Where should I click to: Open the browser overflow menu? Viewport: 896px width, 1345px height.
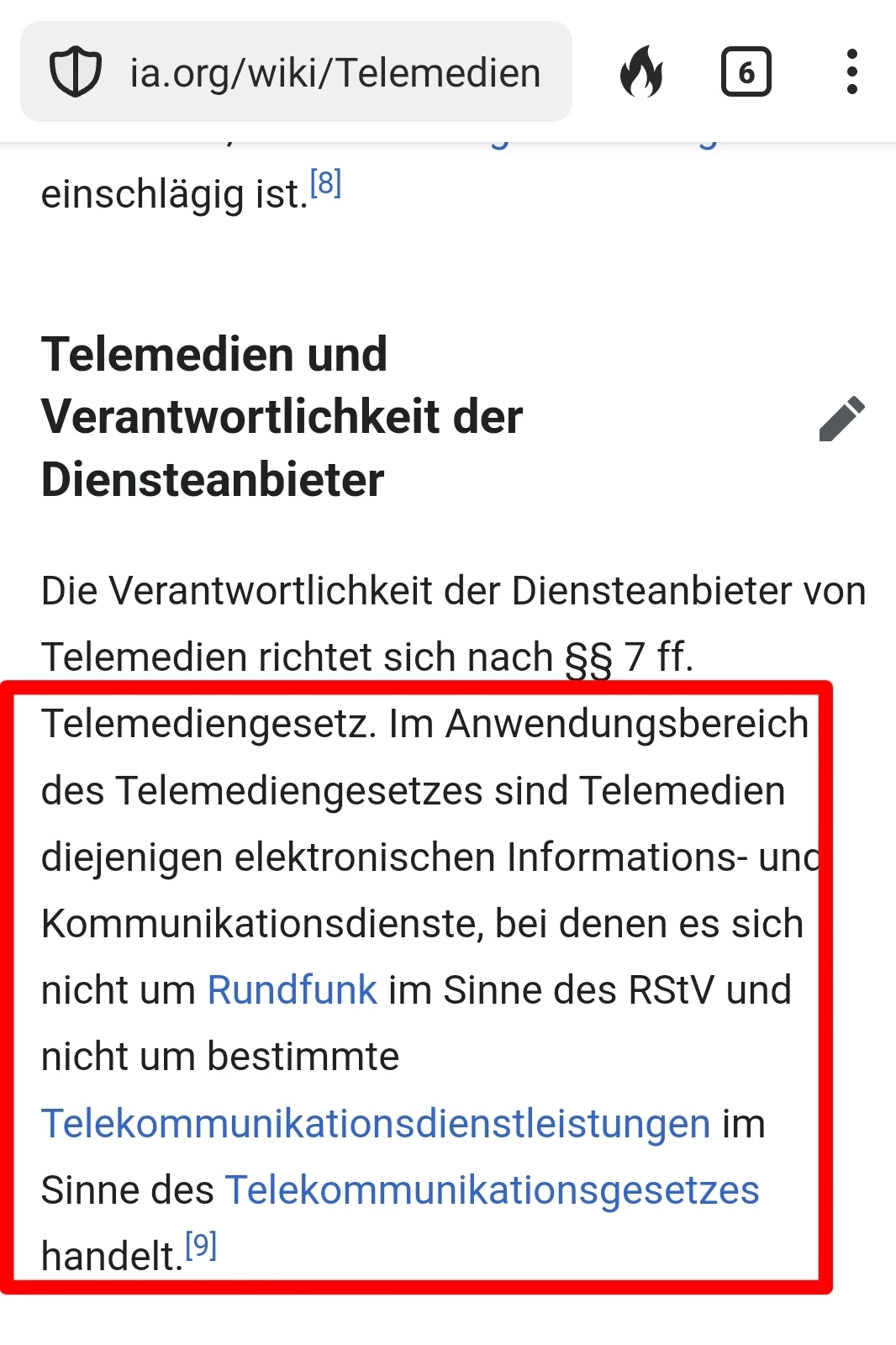[x=851, y=72]
